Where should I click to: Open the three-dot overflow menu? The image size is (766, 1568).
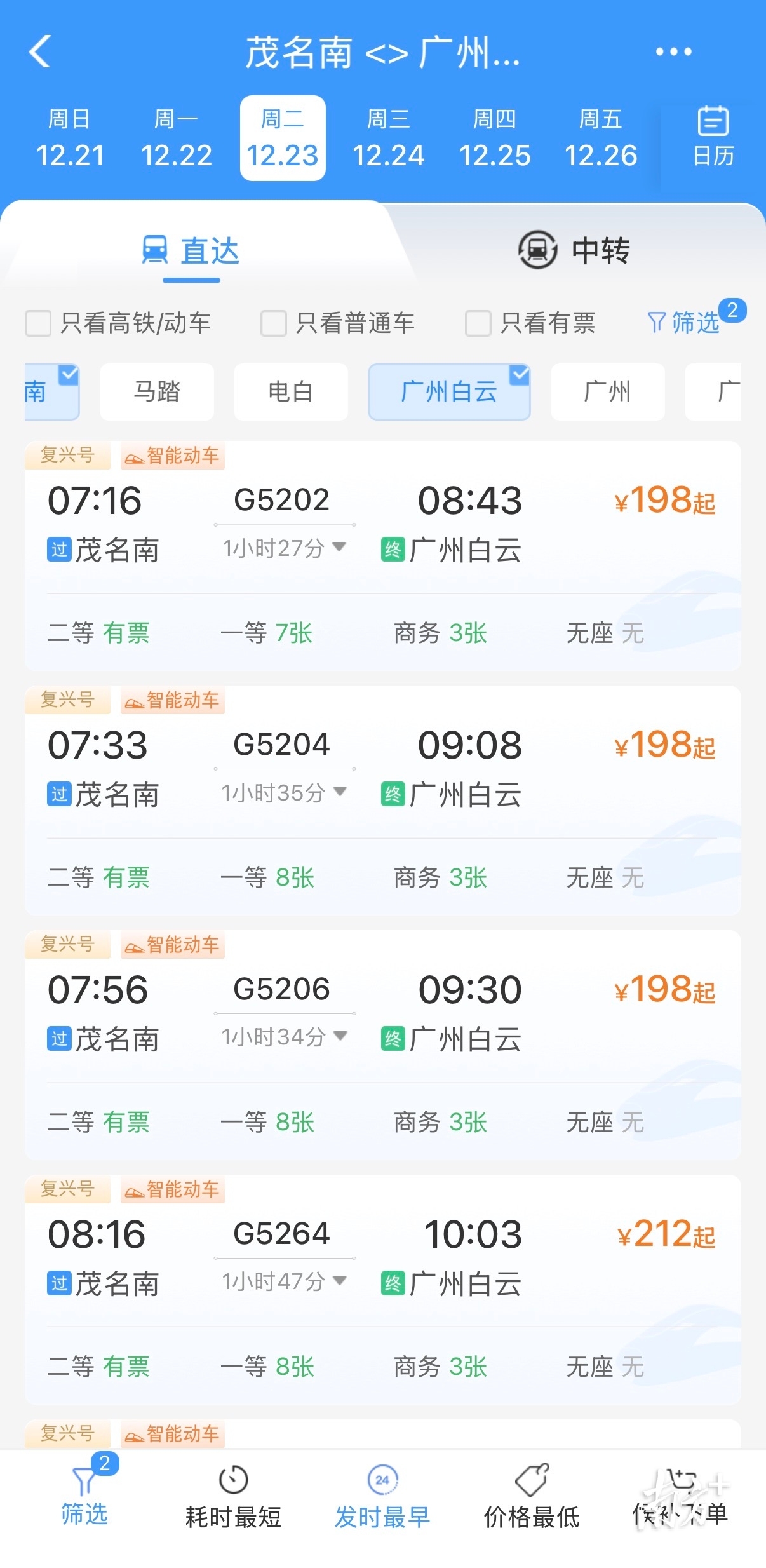(x=673, y=51)
